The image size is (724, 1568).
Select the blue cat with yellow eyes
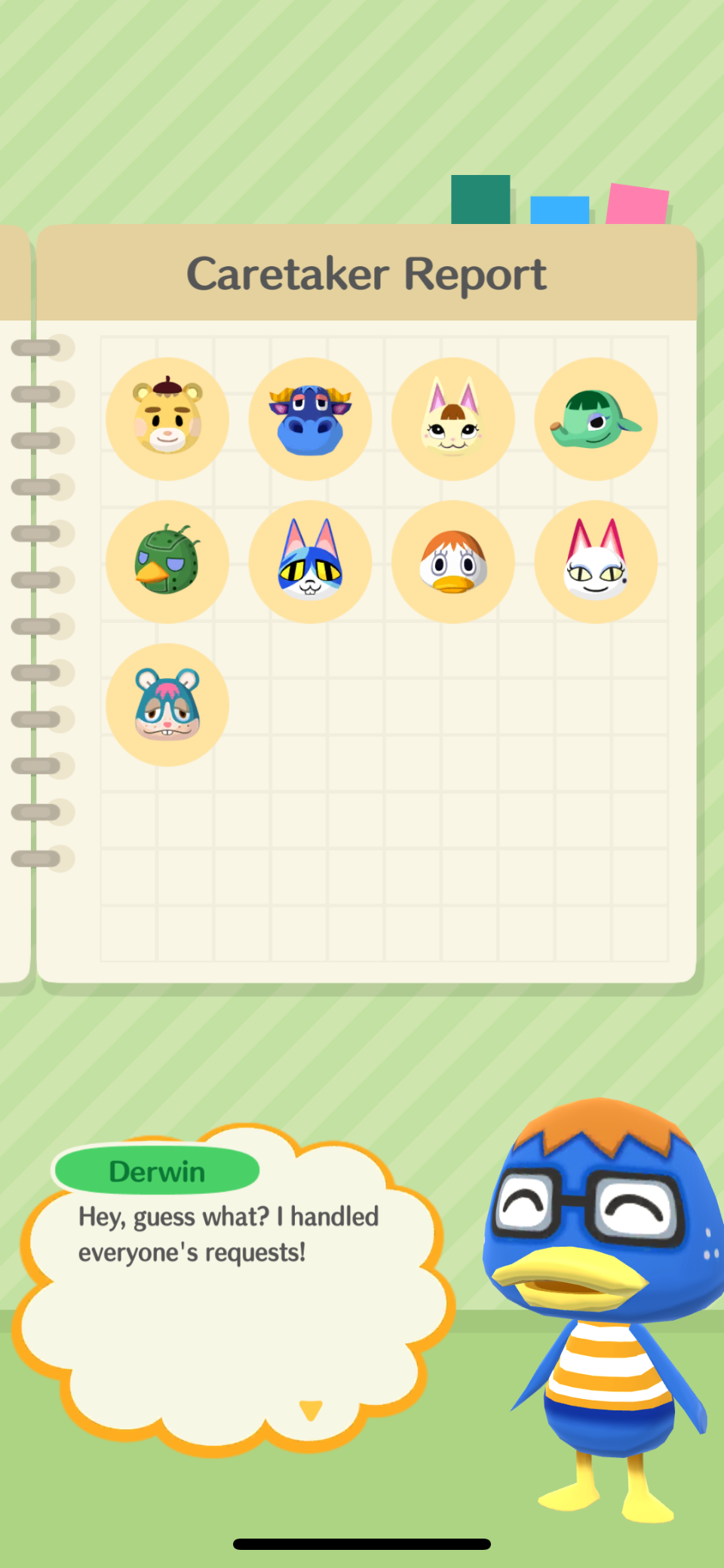tap(310, 560)
